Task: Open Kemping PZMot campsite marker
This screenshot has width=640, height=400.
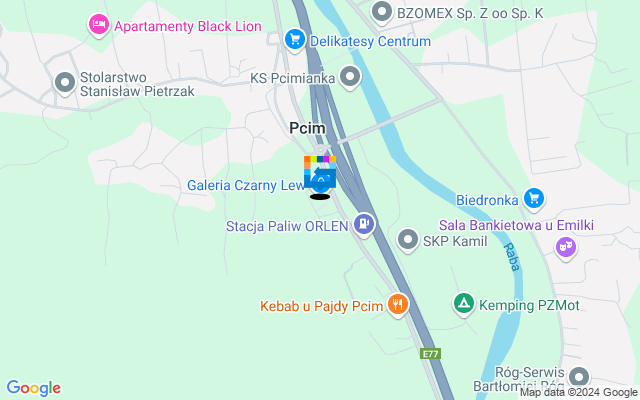Action: (x=464, y=302)
